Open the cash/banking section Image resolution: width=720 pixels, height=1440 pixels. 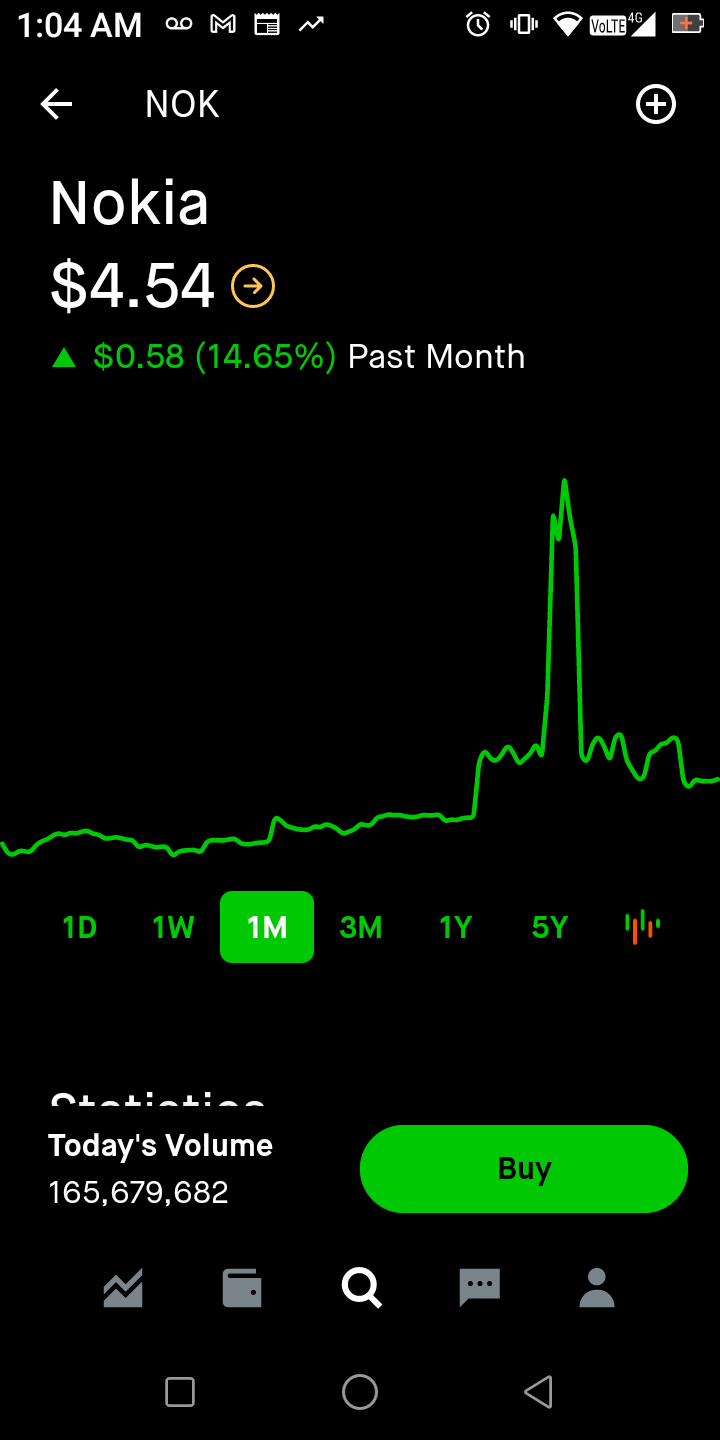tap(241, 1288)
